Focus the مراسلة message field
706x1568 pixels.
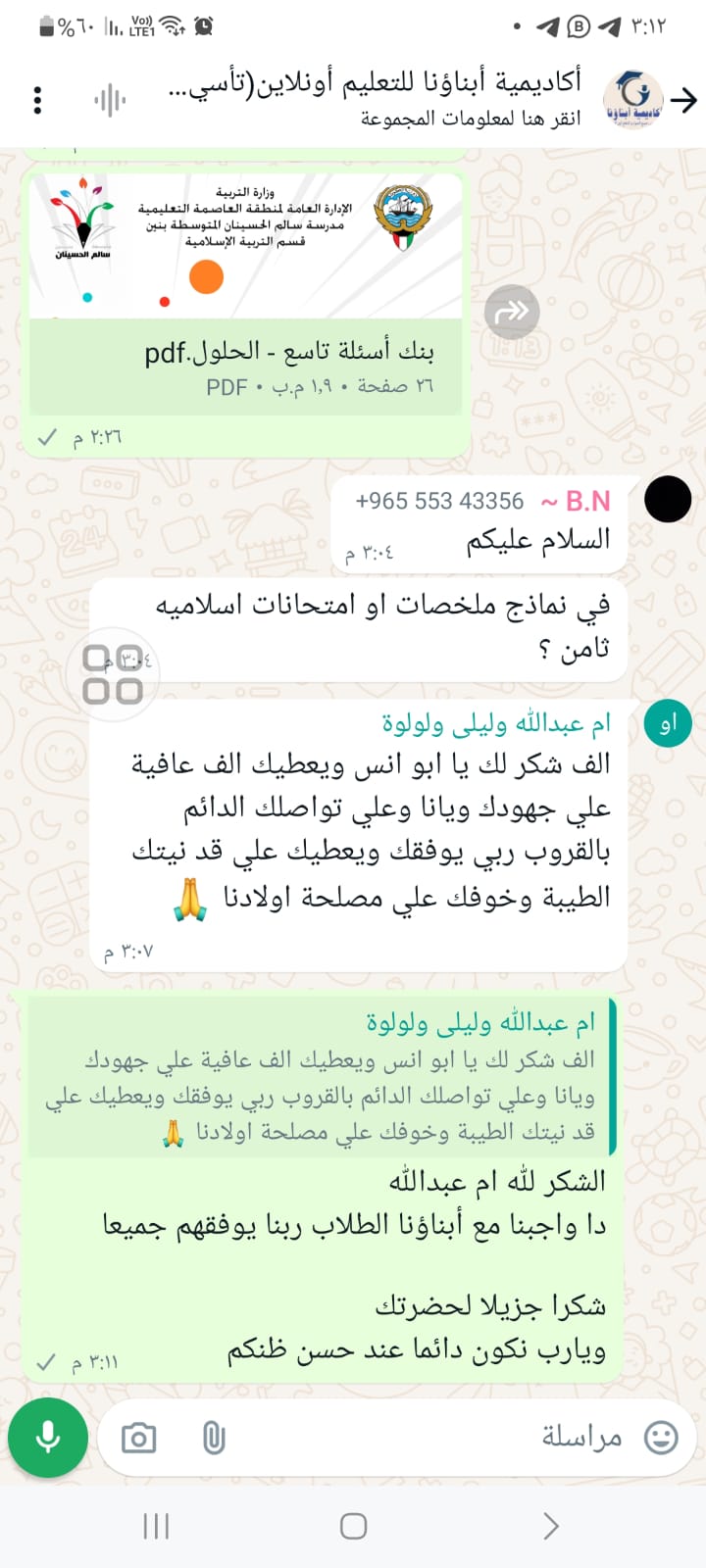tap(441, 1438)
